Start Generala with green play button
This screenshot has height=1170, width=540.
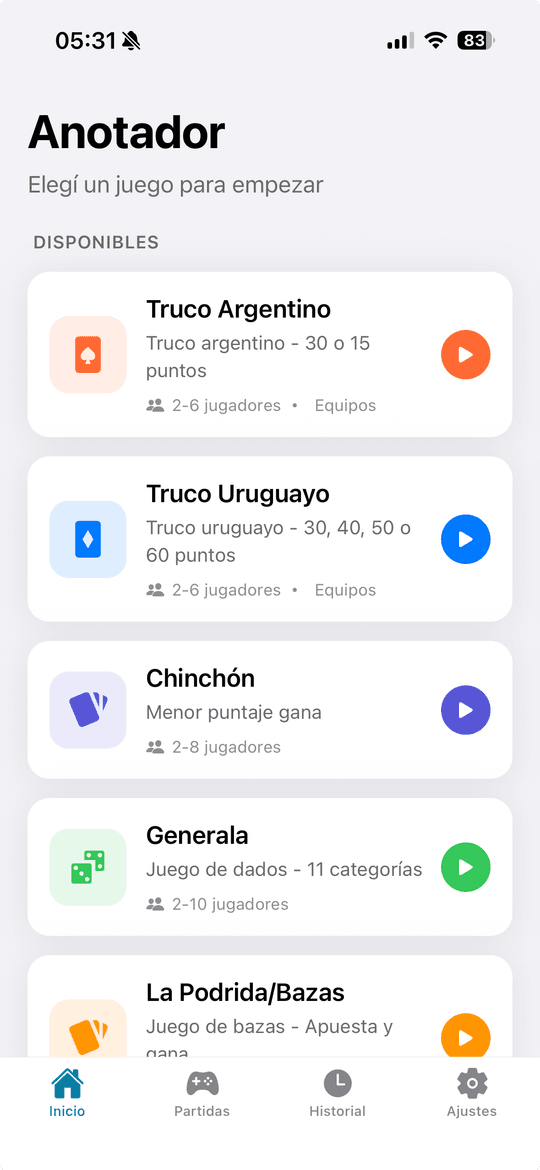465,867
